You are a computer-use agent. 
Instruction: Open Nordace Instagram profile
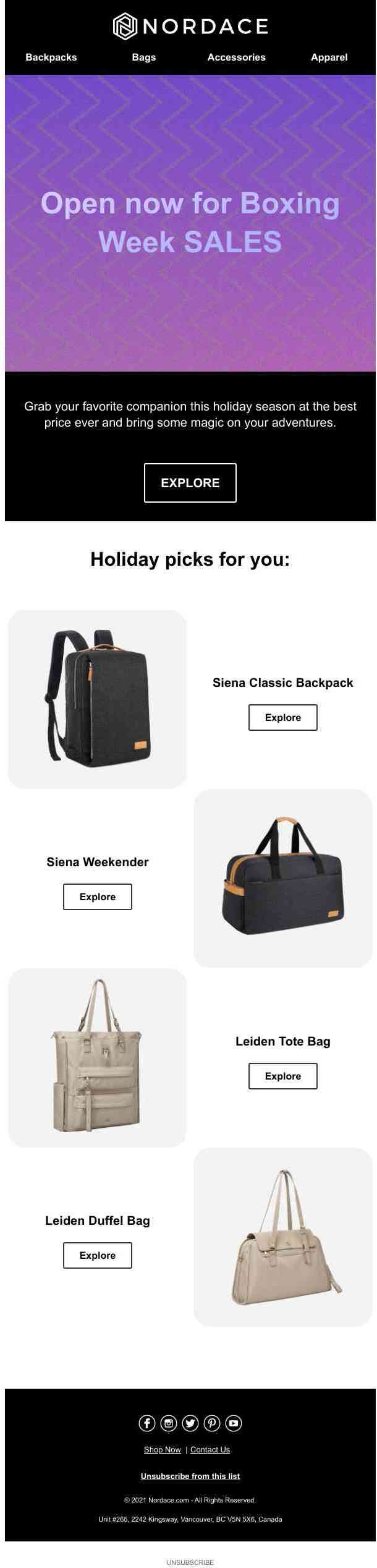pos(169,1423)
